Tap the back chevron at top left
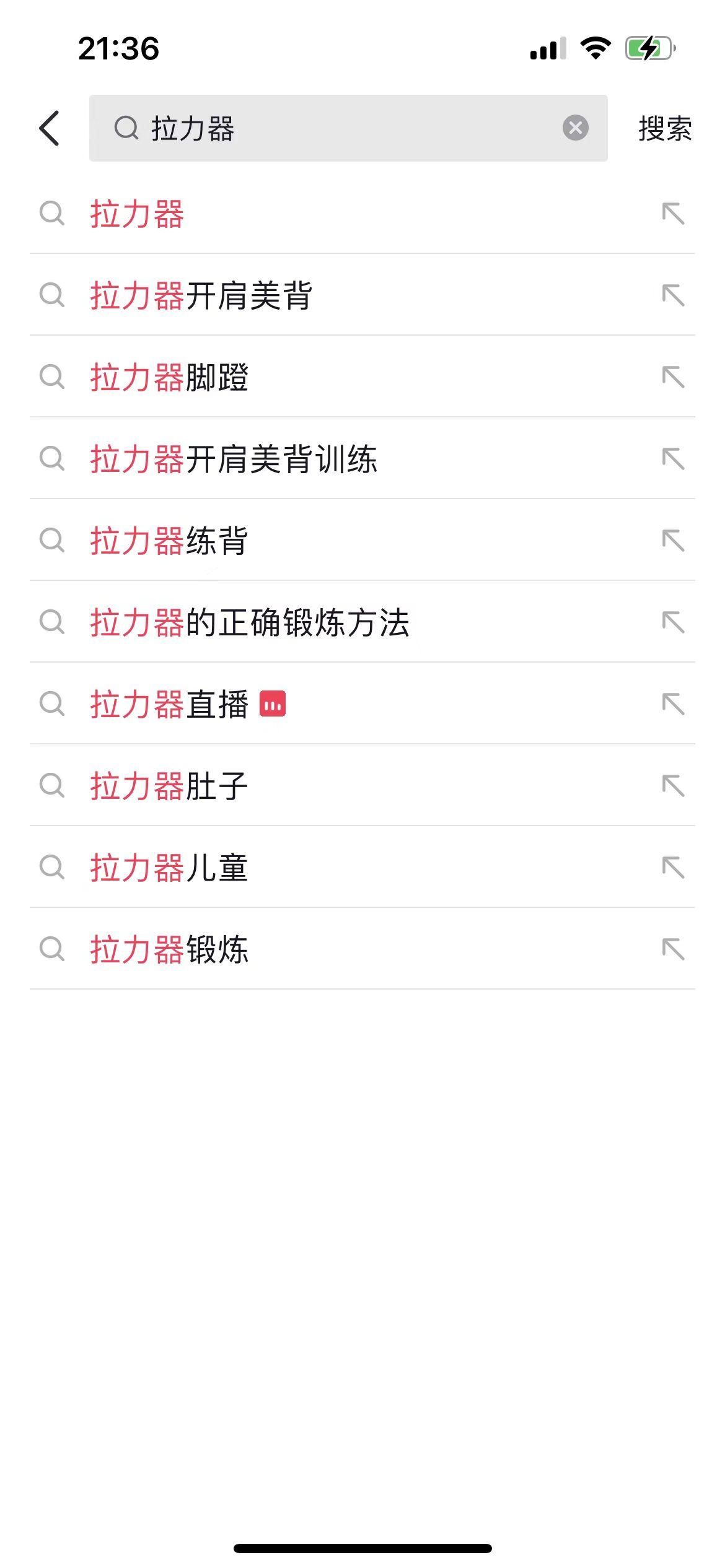The height and width of the screenshot is (1568, 725). click(x=48, y=128)
